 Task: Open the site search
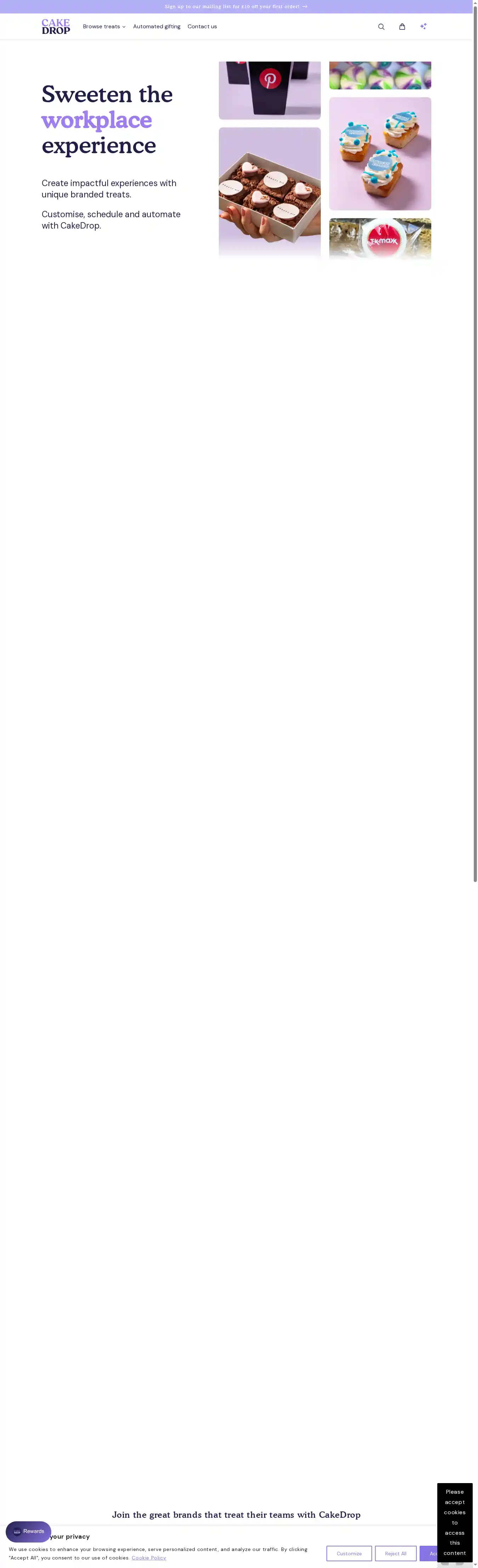[x=381, y=27]
